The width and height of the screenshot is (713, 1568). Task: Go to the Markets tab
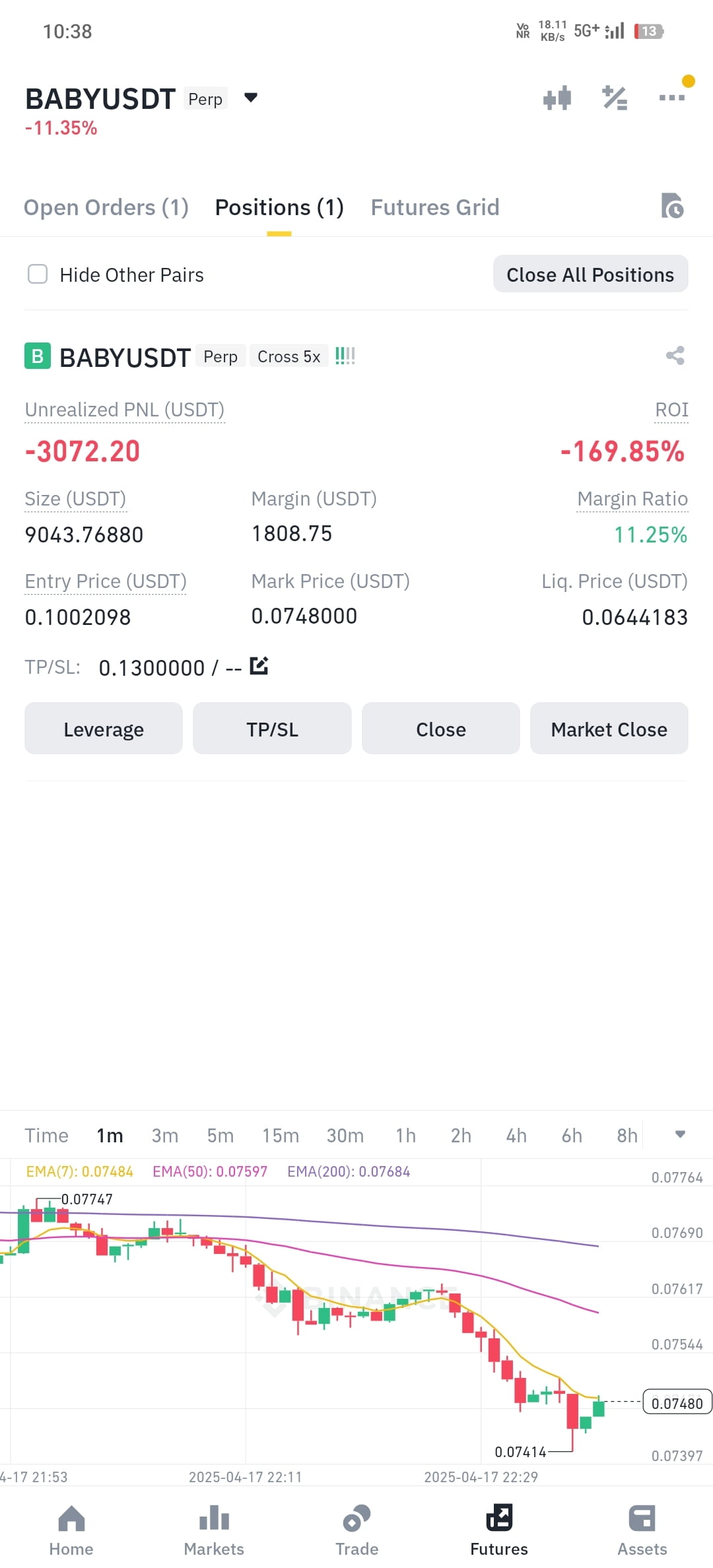[x=214, y=1530]
